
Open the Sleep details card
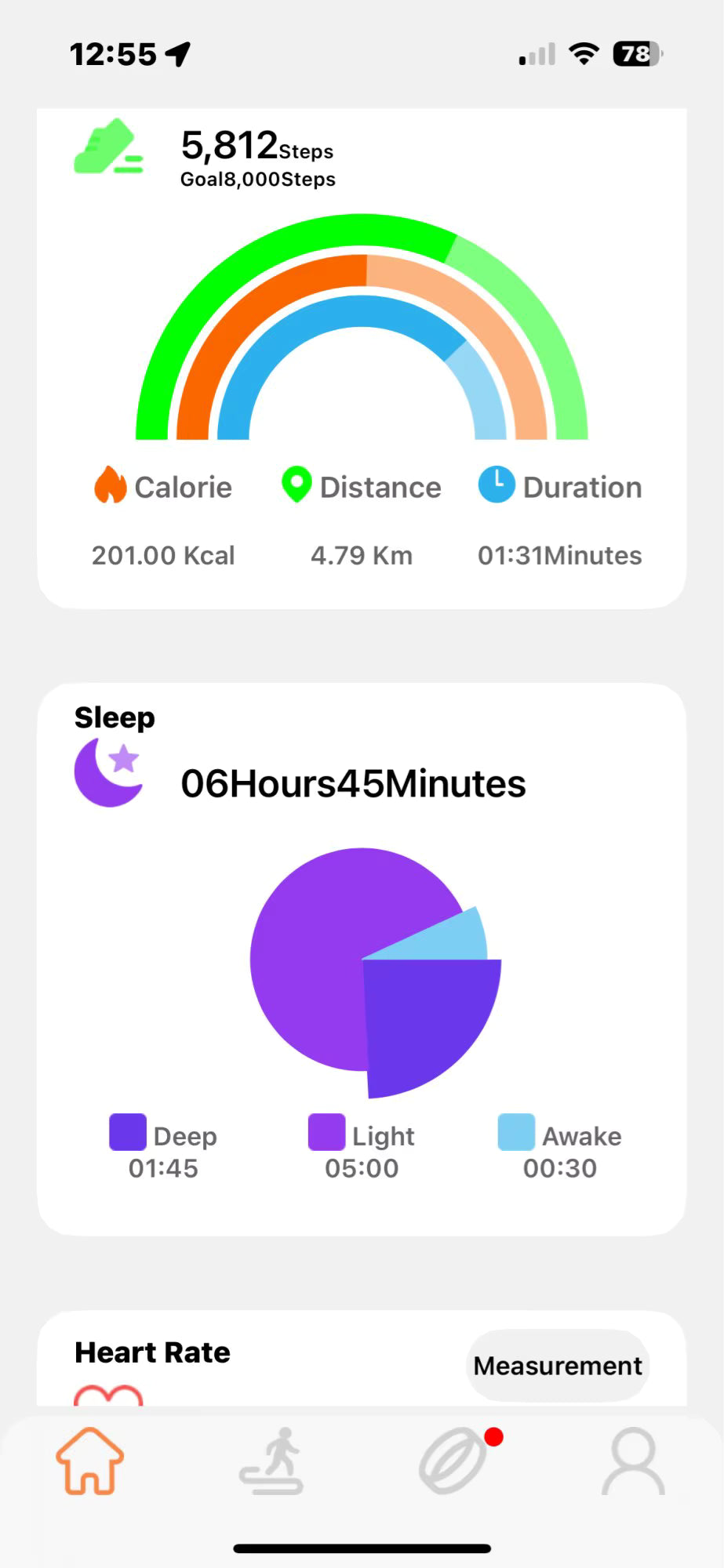point(361,958)
